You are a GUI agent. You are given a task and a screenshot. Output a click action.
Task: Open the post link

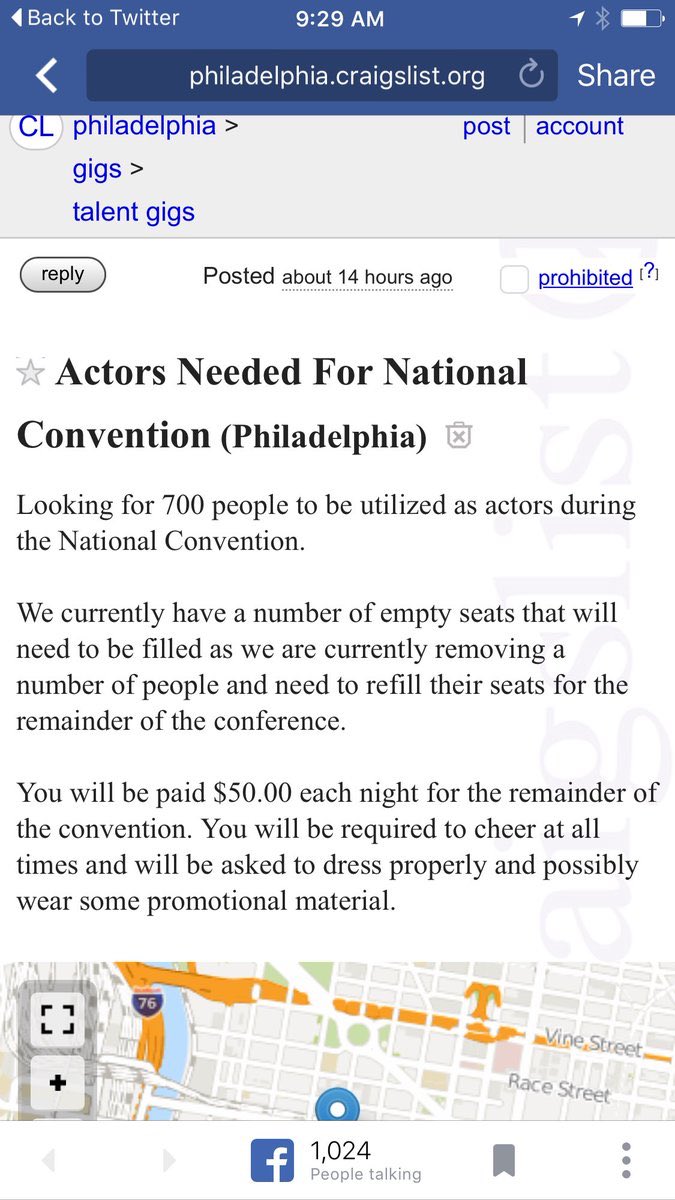point(486,127)
